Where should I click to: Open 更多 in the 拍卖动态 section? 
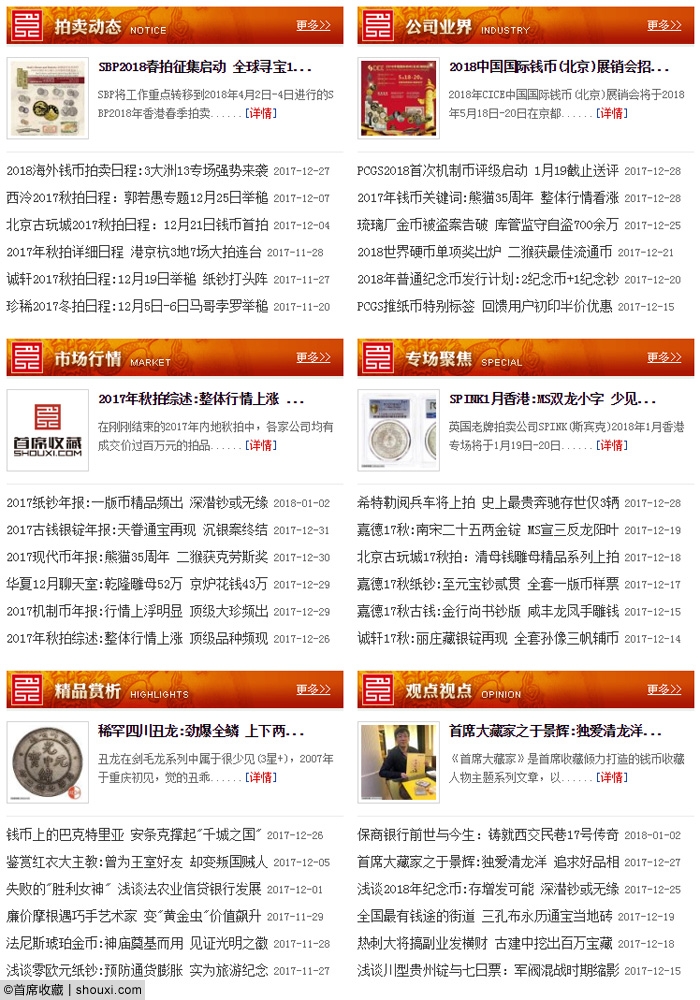point(313,26)
